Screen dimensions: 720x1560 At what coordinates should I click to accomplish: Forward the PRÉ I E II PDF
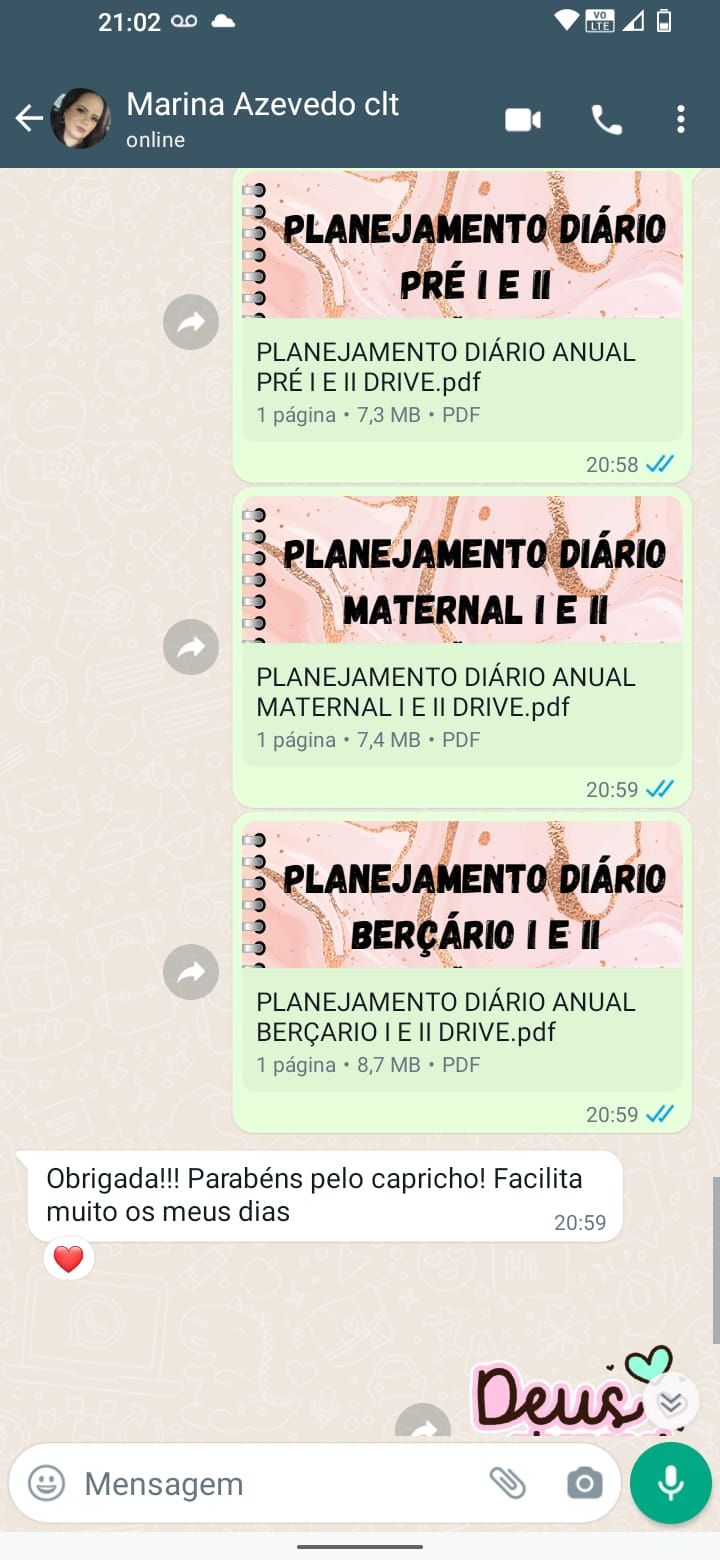coord(191,322)
